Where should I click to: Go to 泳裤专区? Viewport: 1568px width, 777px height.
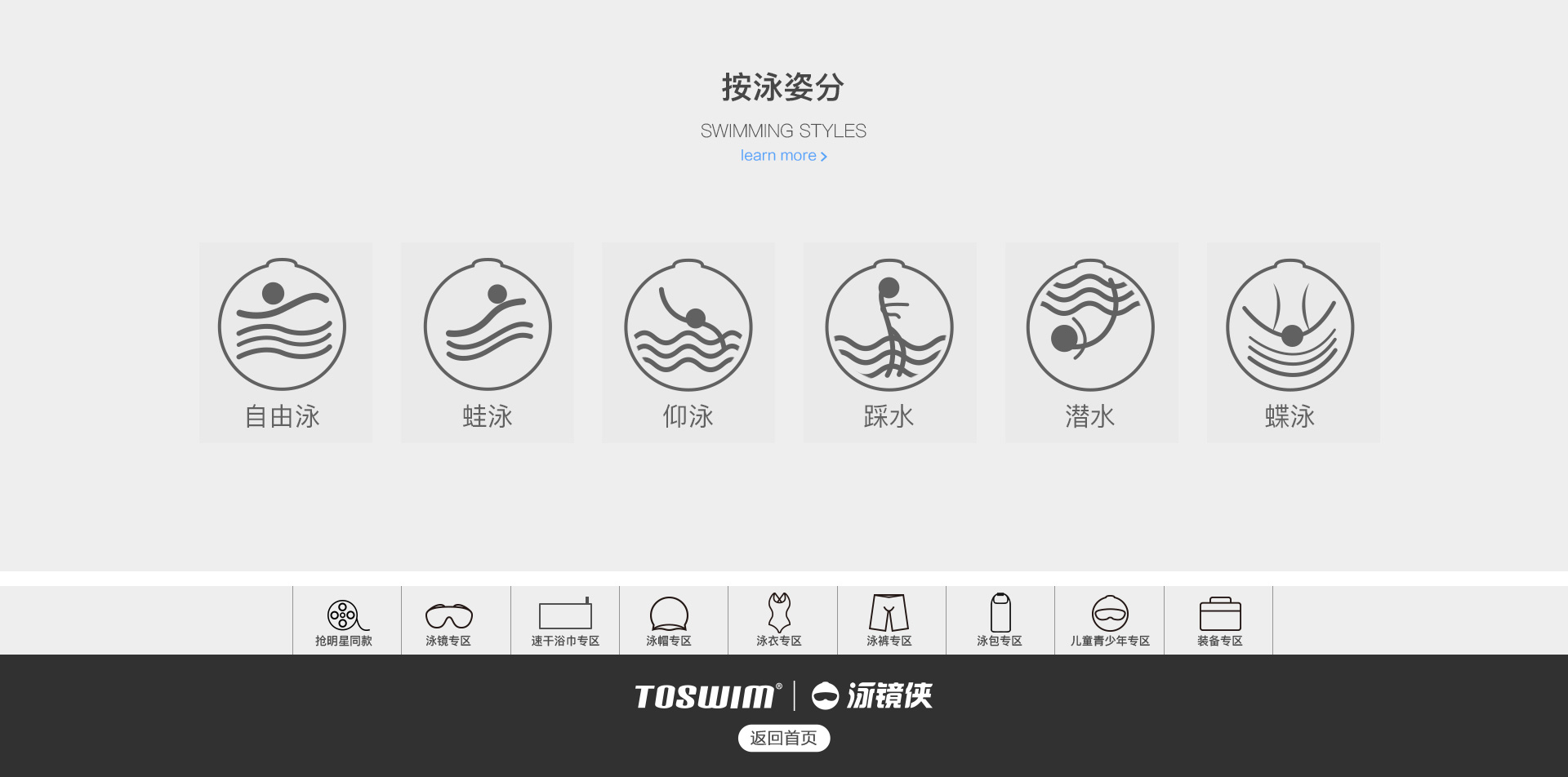point(891,621)
